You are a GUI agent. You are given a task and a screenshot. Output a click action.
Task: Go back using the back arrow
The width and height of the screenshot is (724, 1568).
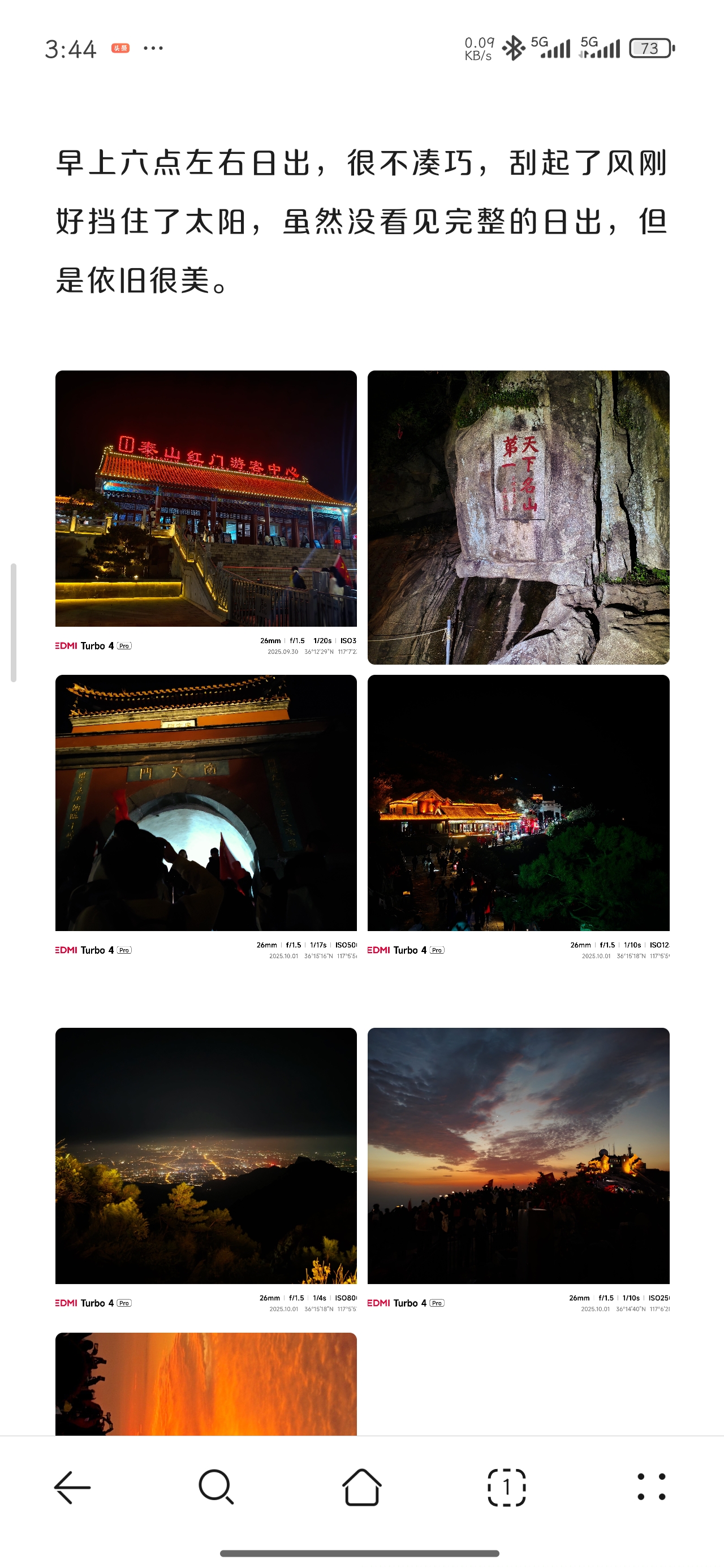(x=72, y=1487)
